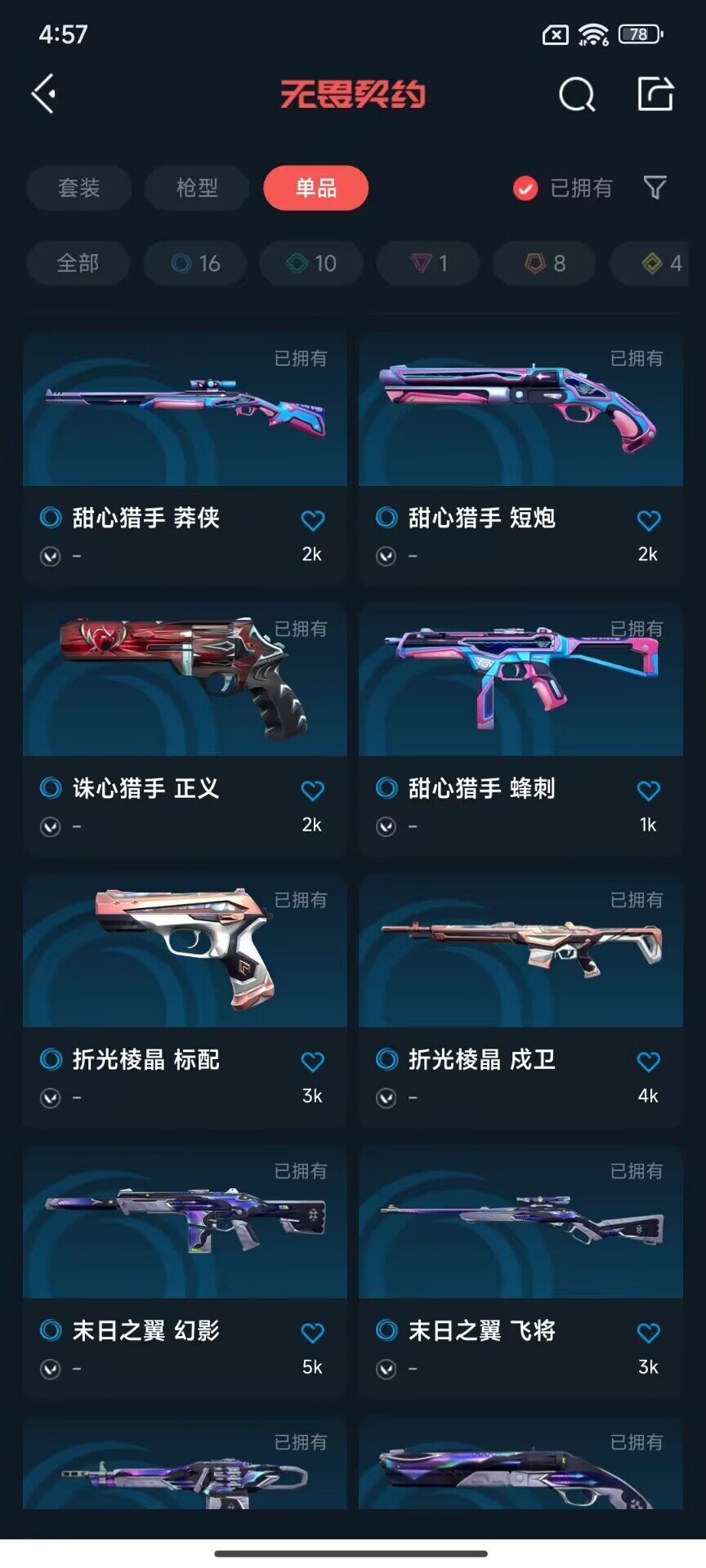Open the 诛心猎手 正义 skin card
706x1568 pixels.
coord(183,679)
